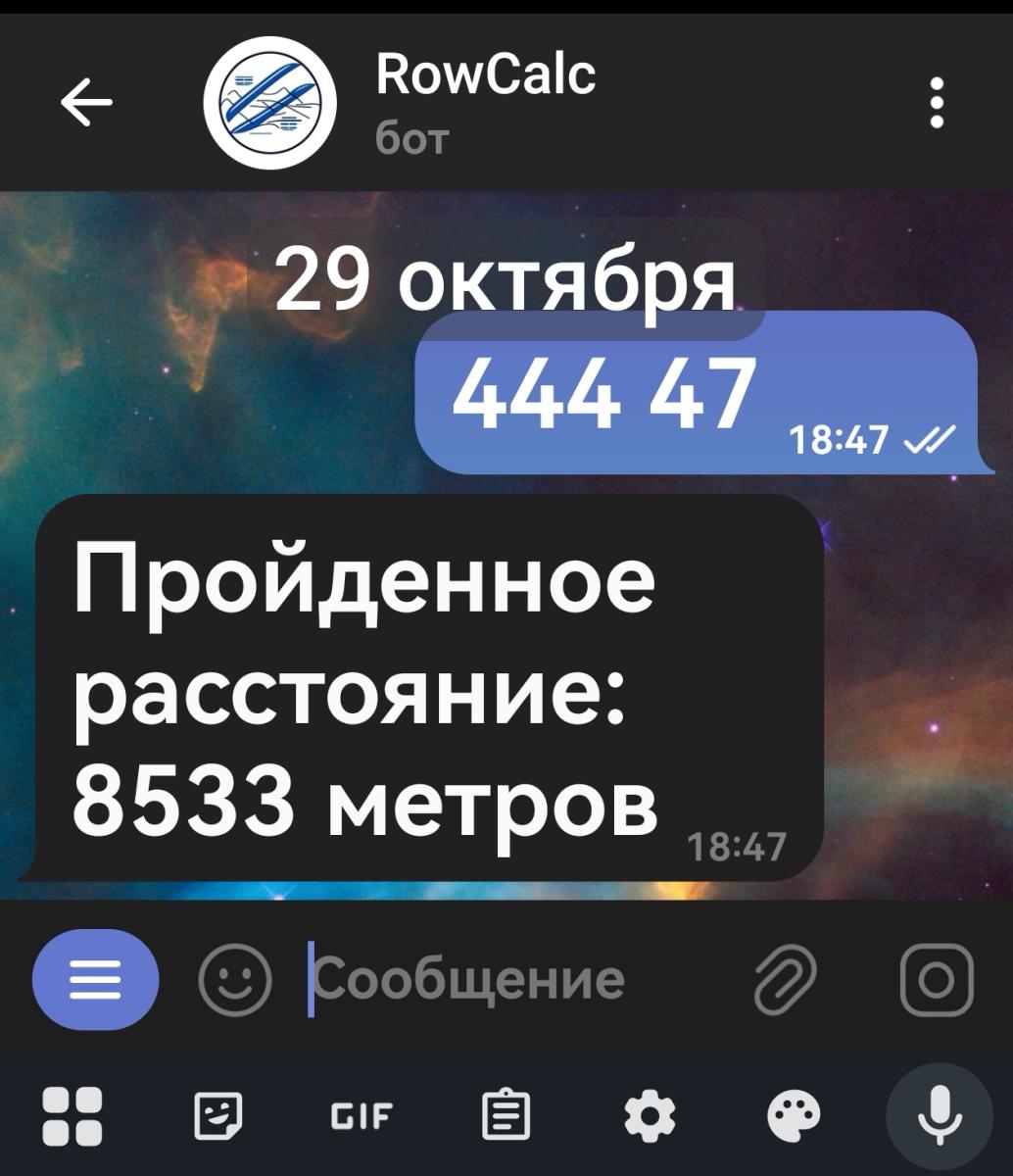This screenshot has width=1013, height=1176.
Task: Start voice typing with the microphone
Action: pyautogui.click(x=938, y=1116)
